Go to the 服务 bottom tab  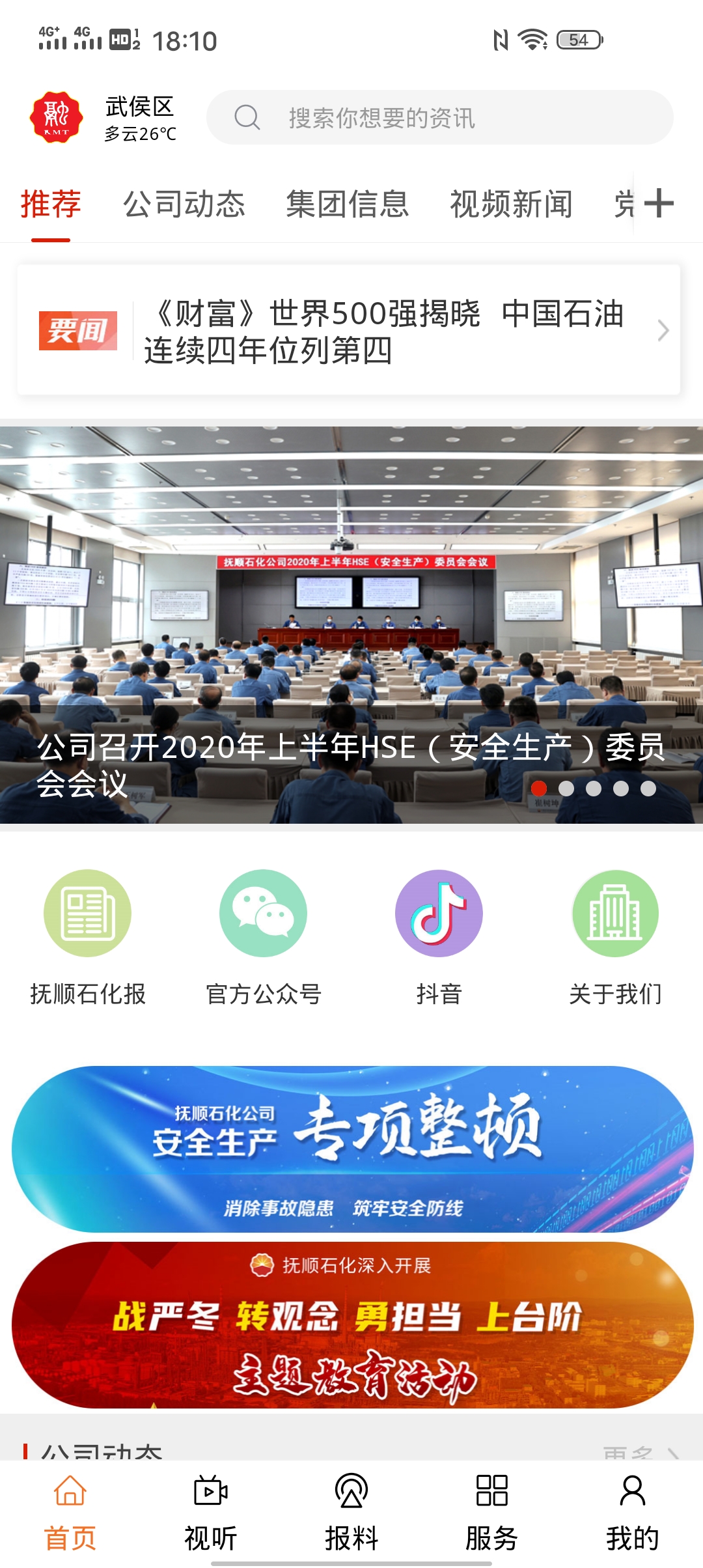tap(492, 1512)
